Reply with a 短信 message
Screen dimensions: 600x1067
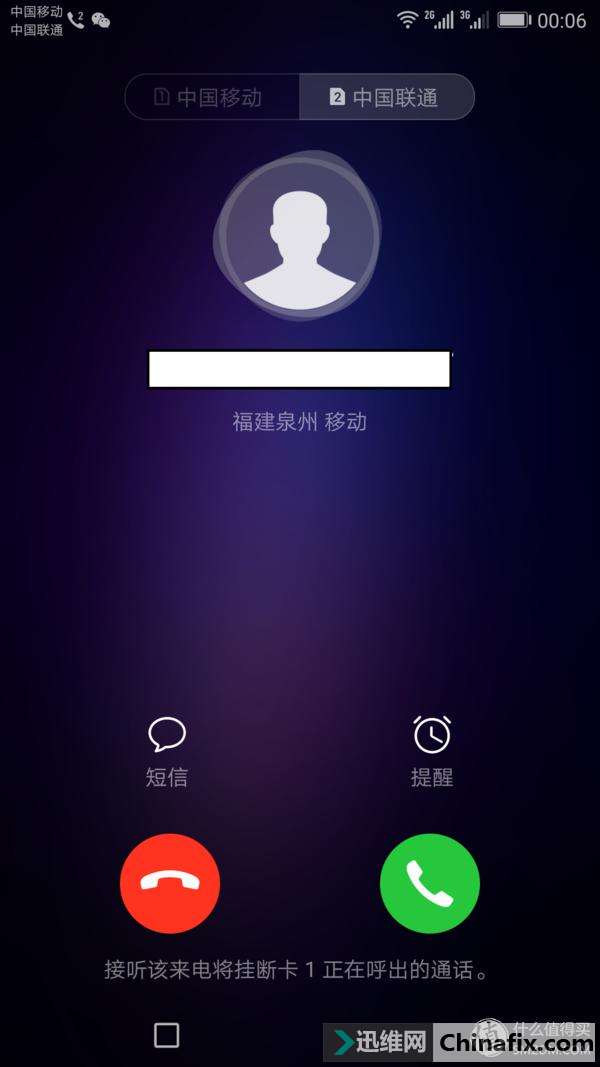tap(167, 750)
